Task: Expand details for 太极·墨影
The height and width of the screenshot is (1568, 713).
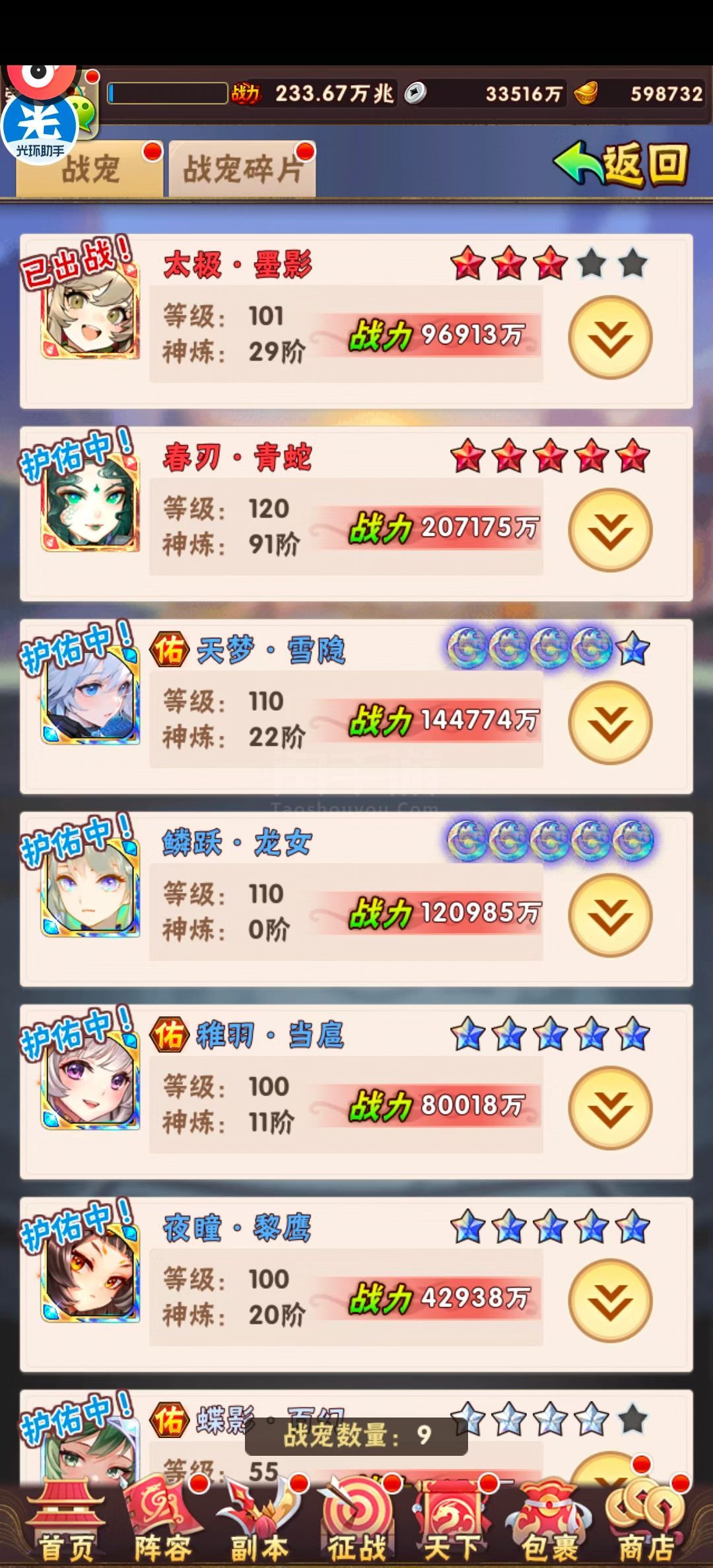Action: click(x=610, y=337)
